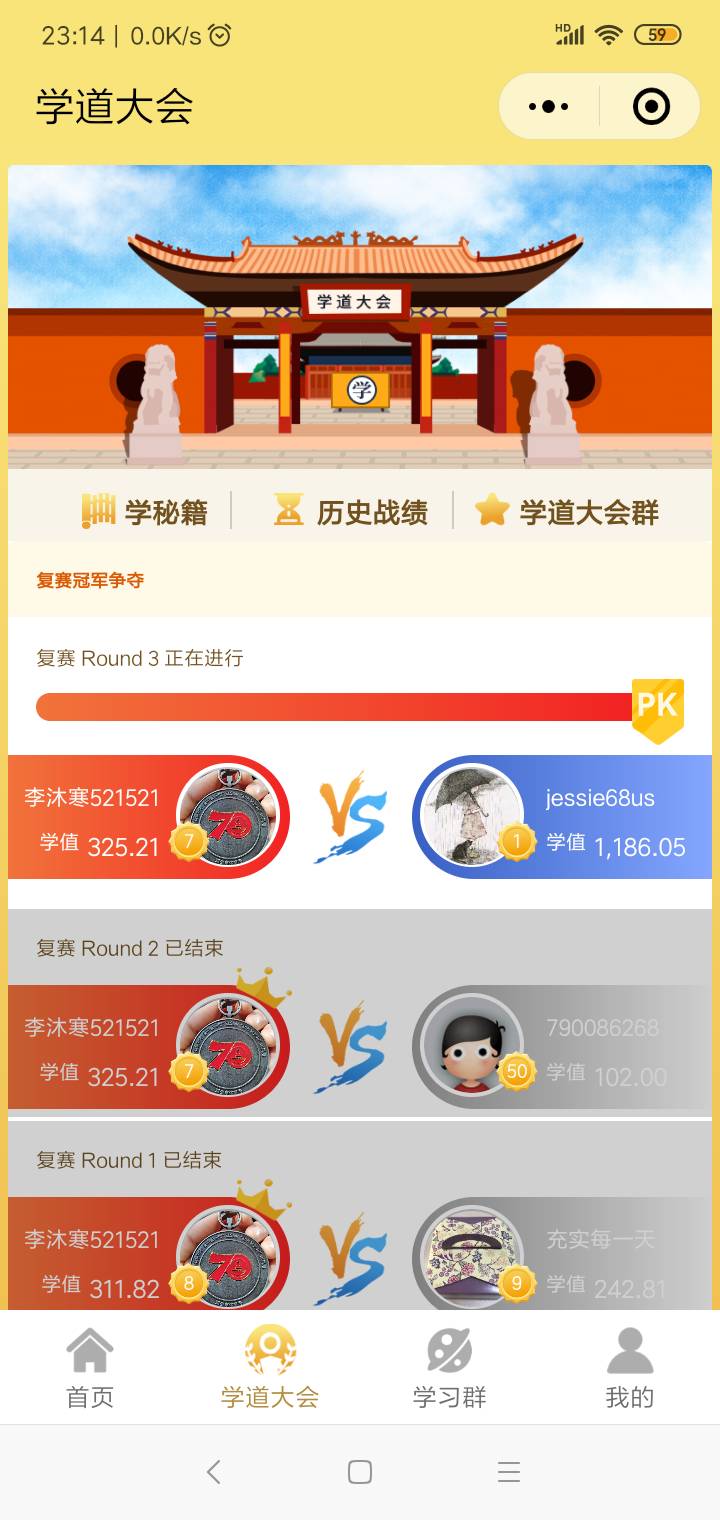Select the 学道大会 tab

pyautogui.click(x=270, y=1368)
